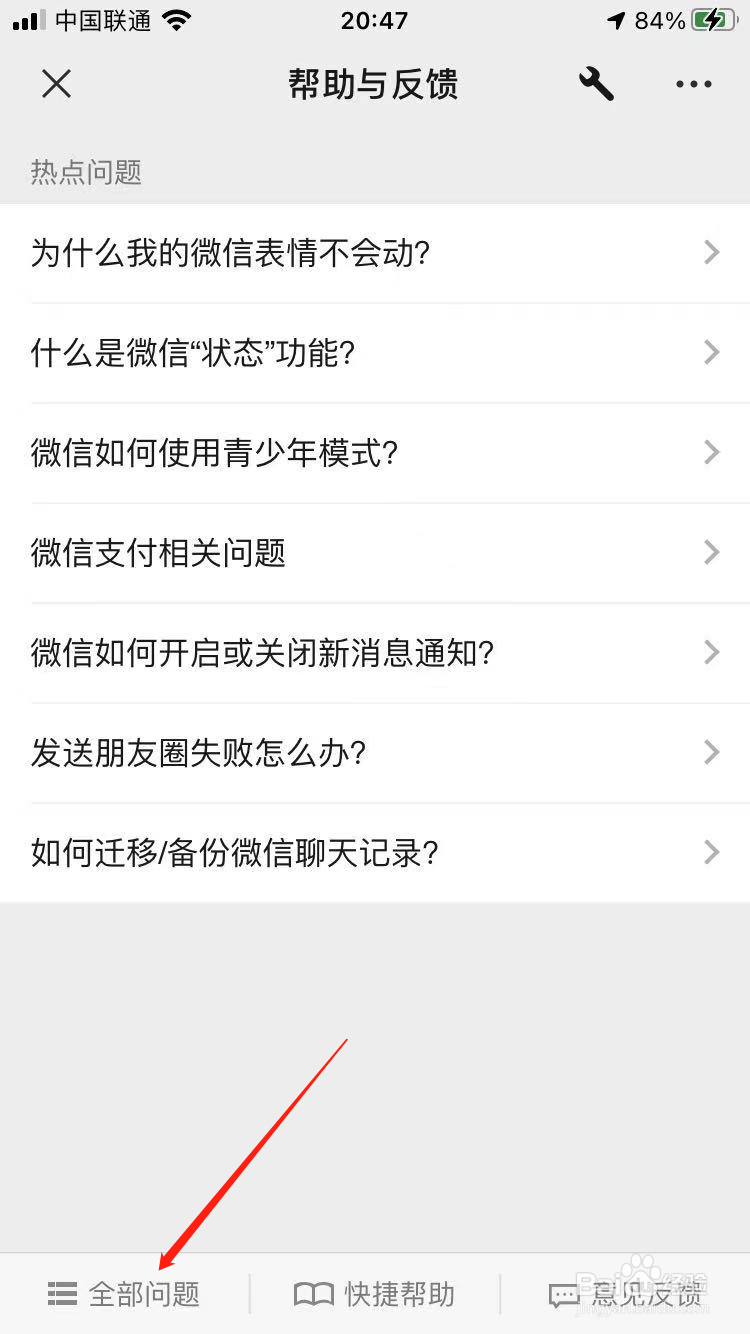The height and width of the screenshot is (1334, 750).
Task: Expand the chevron for 如何迁移/备份微信聊天记录
Action: click(711, 853)
